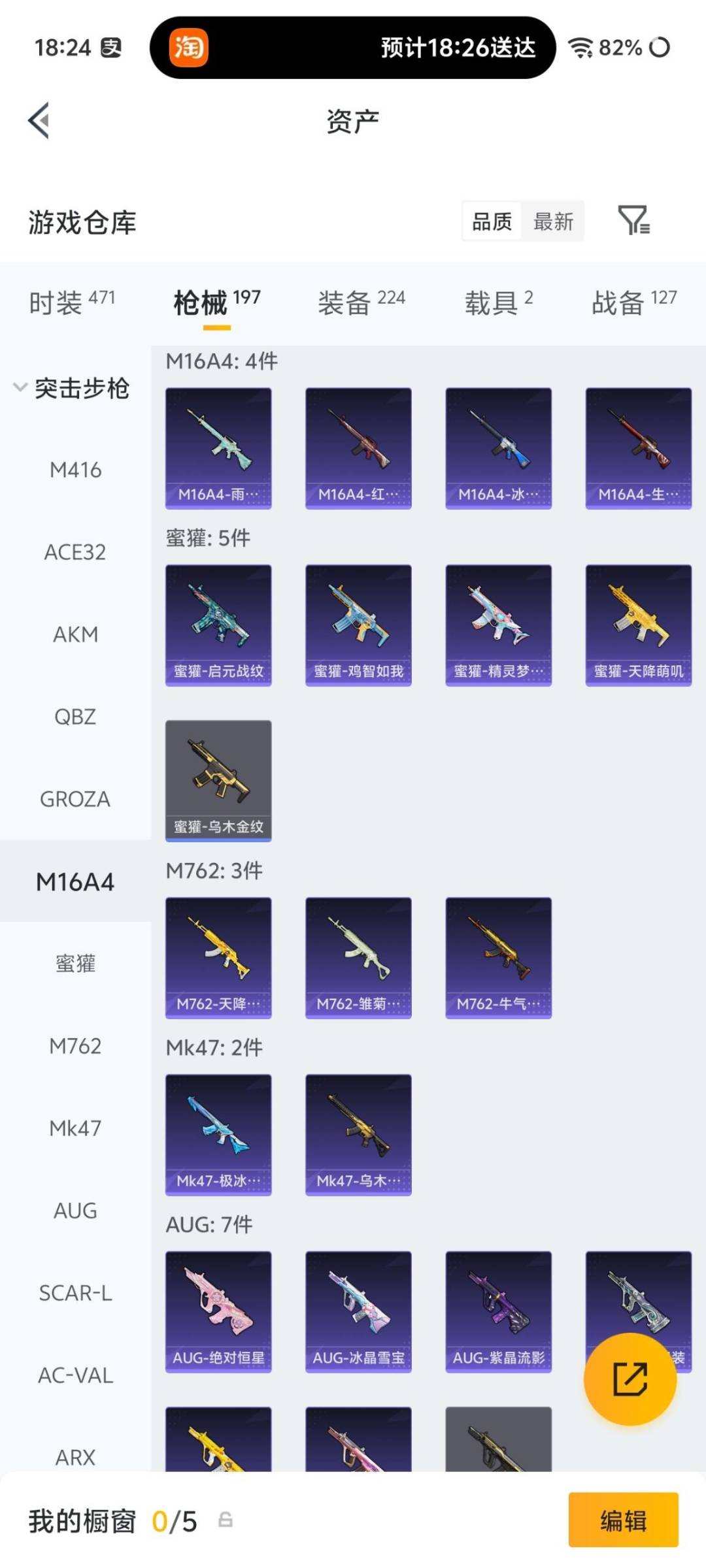This screenshot has height=1568, width=706.
Task: Open the 蜜獾-乌木金纹 skin
Action: point(218,781)
